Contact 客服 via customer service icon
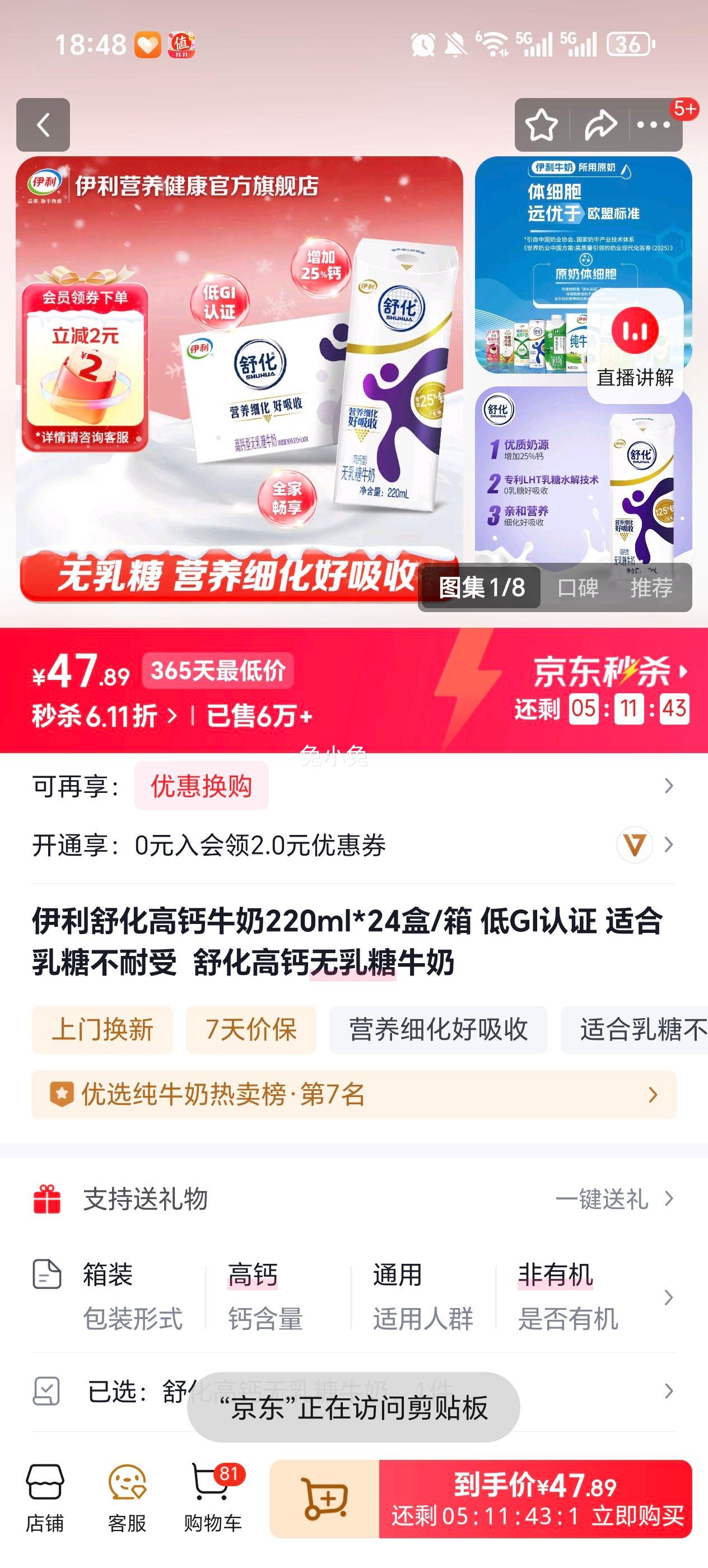The image size is (708, 1568). coord(126,1497)
